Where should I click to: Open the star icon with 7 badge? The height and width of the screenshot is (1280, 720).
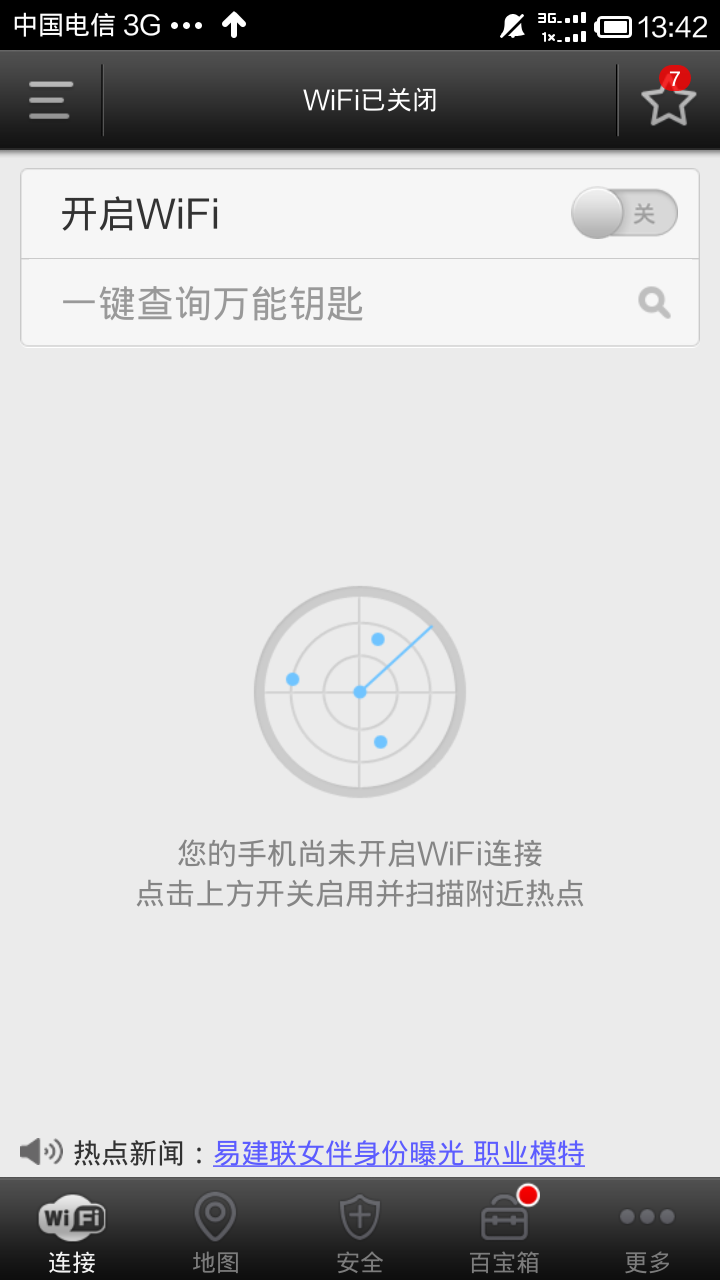click(668, 100)
